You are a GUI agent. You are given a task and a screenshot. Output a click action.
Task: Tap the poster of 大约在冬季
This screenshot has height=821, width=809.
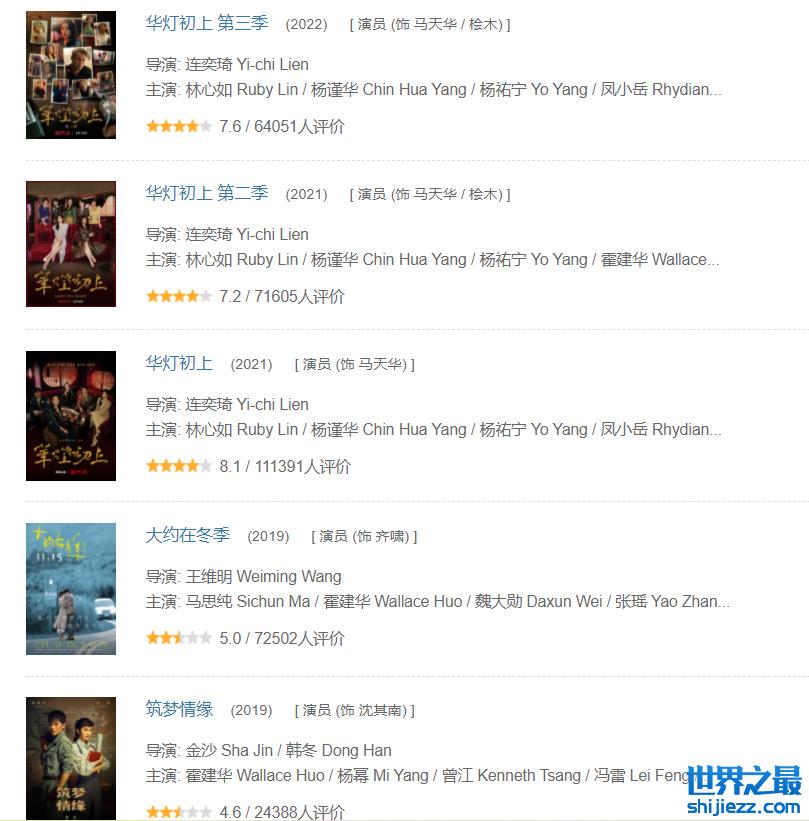[x=71, y=588]
